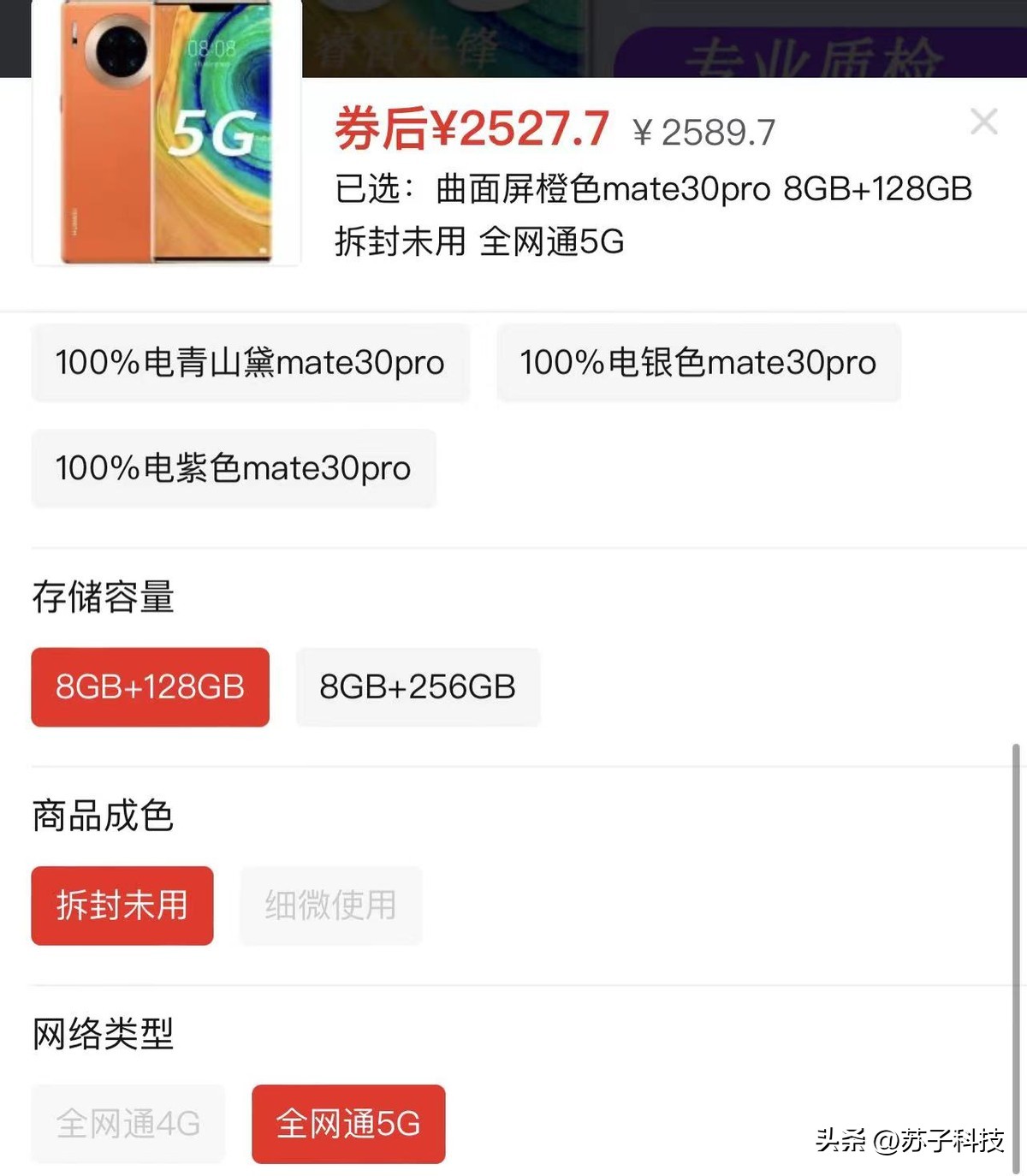
Task: Close the product options panel
Action: 986,122
